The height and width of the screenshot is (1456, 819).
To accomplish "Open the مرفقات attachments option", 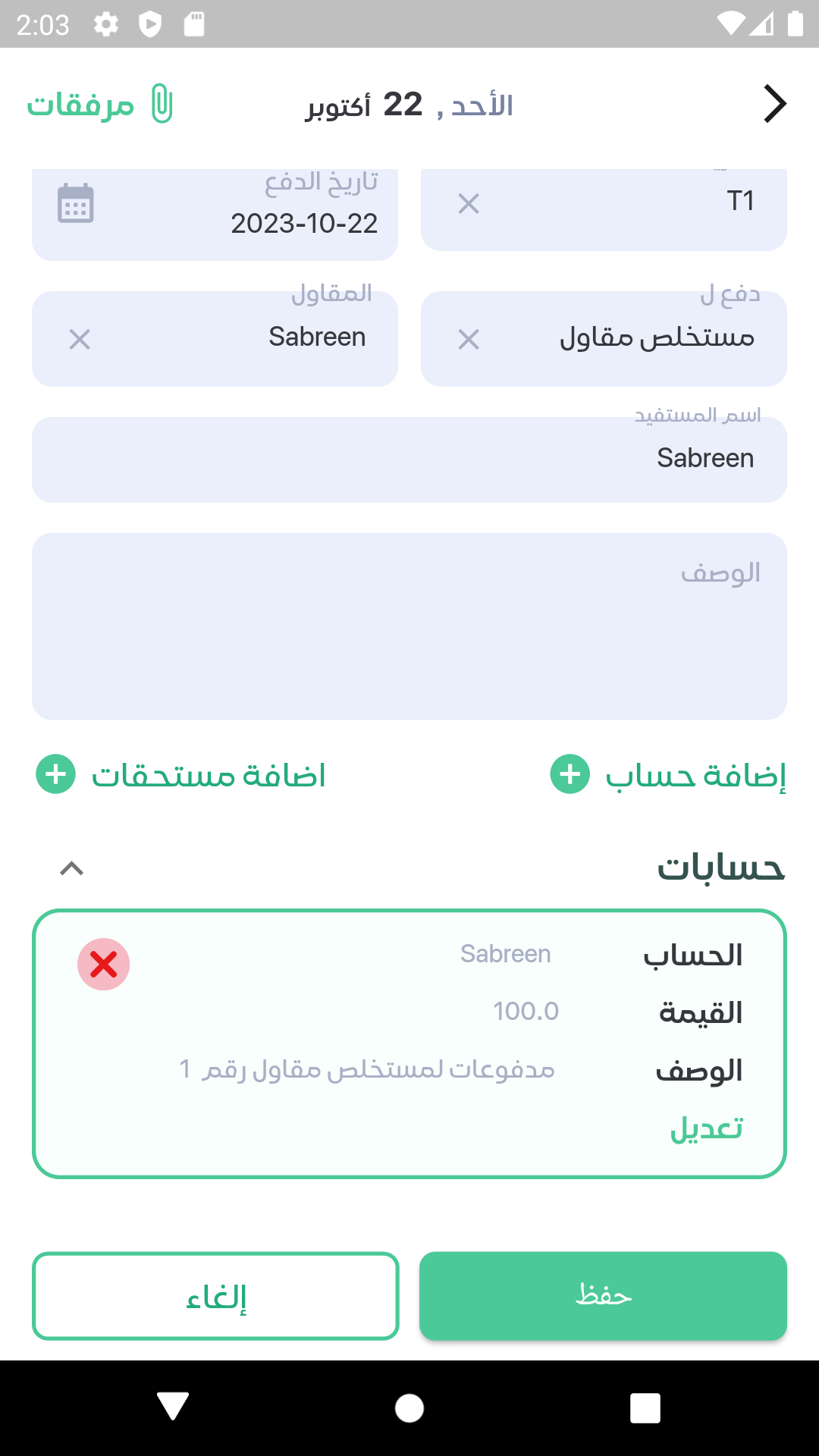I will click(x=100, y=104).
